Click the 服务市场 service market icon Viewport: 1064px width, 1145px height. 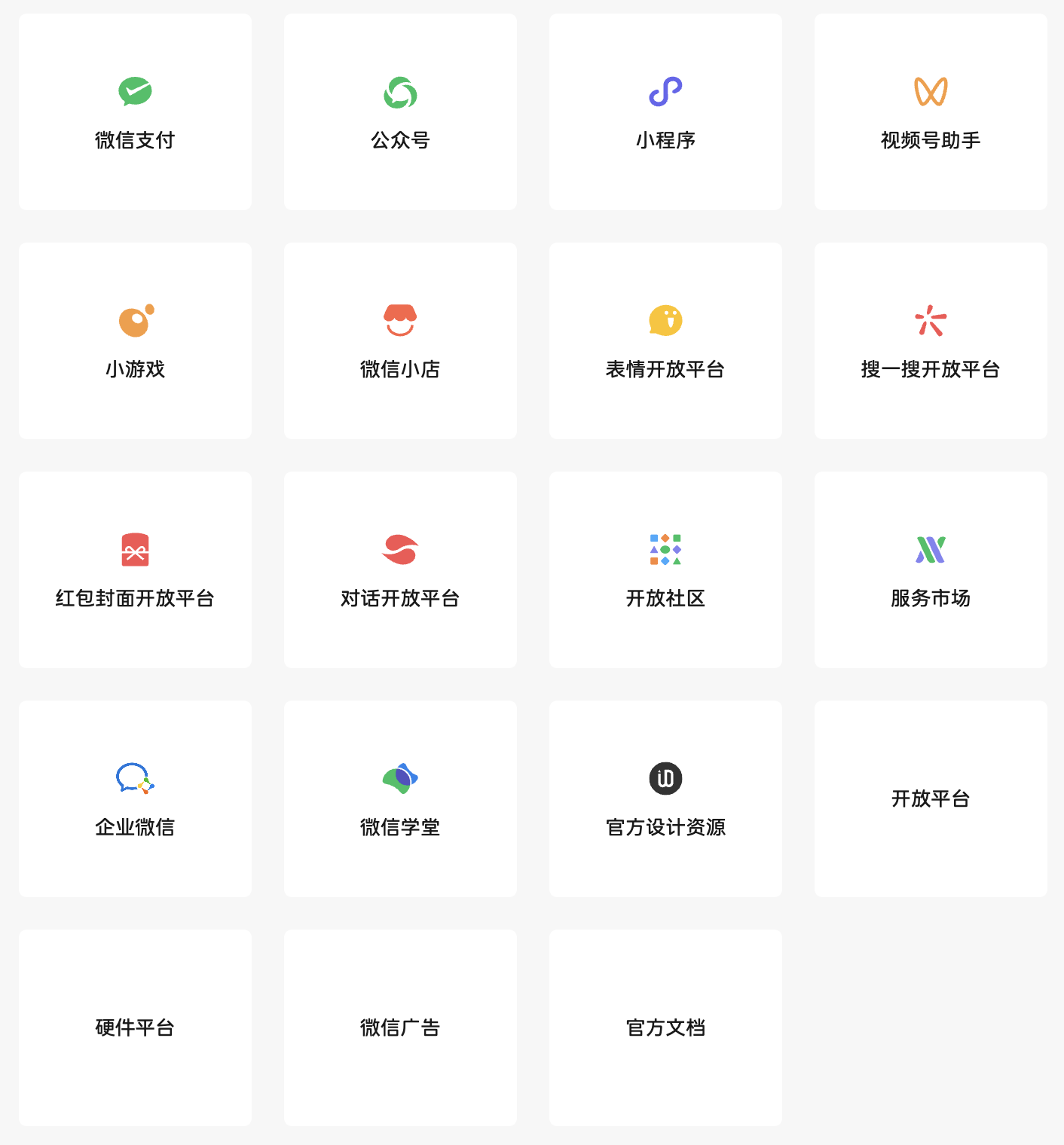tap(930, 550)
